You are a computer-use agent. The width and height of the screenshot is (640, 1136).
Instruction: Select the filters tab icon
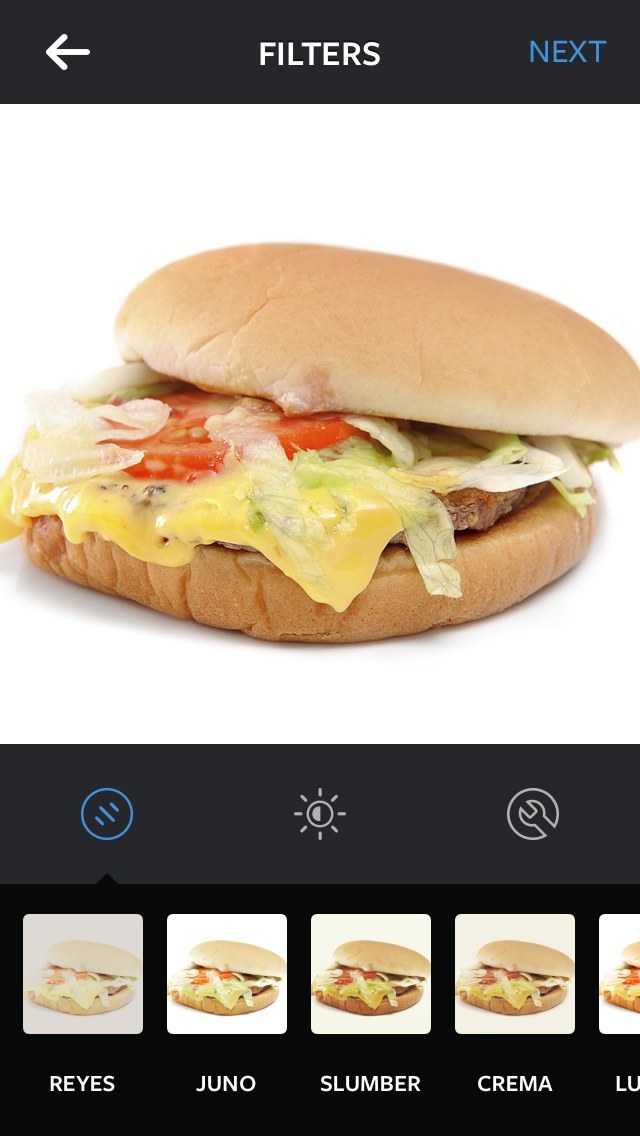pyautogui.click(x=107, y=814)
